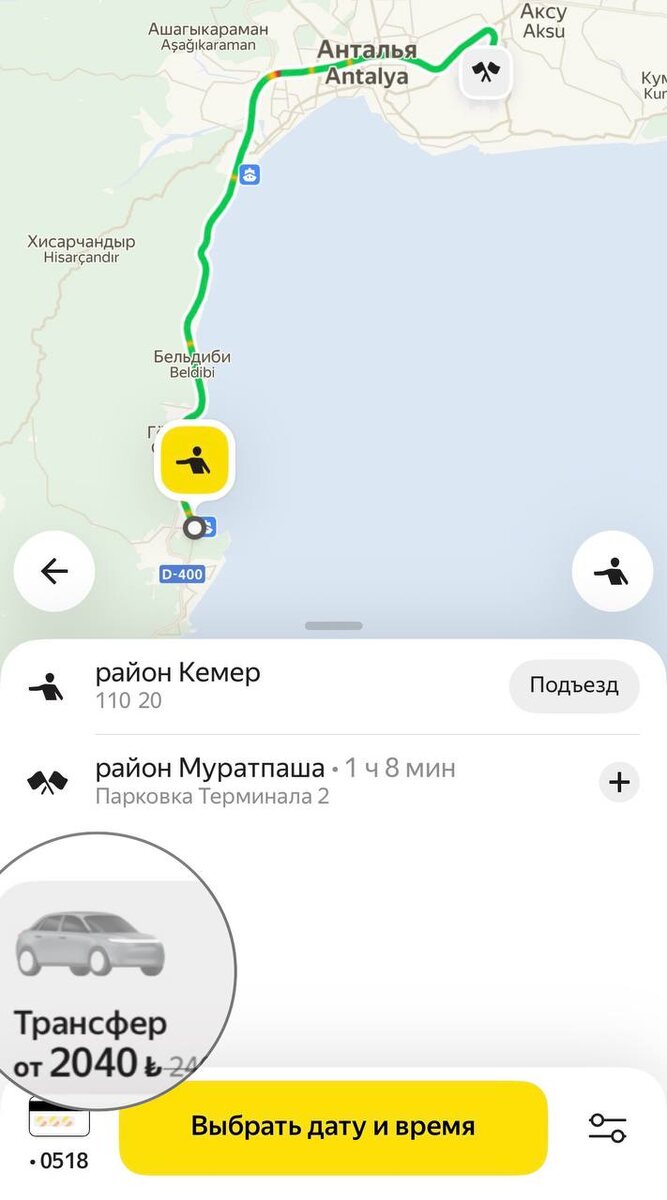
Task: Tap the bottom sheet drag handle
Action: [x=333, y=626]
